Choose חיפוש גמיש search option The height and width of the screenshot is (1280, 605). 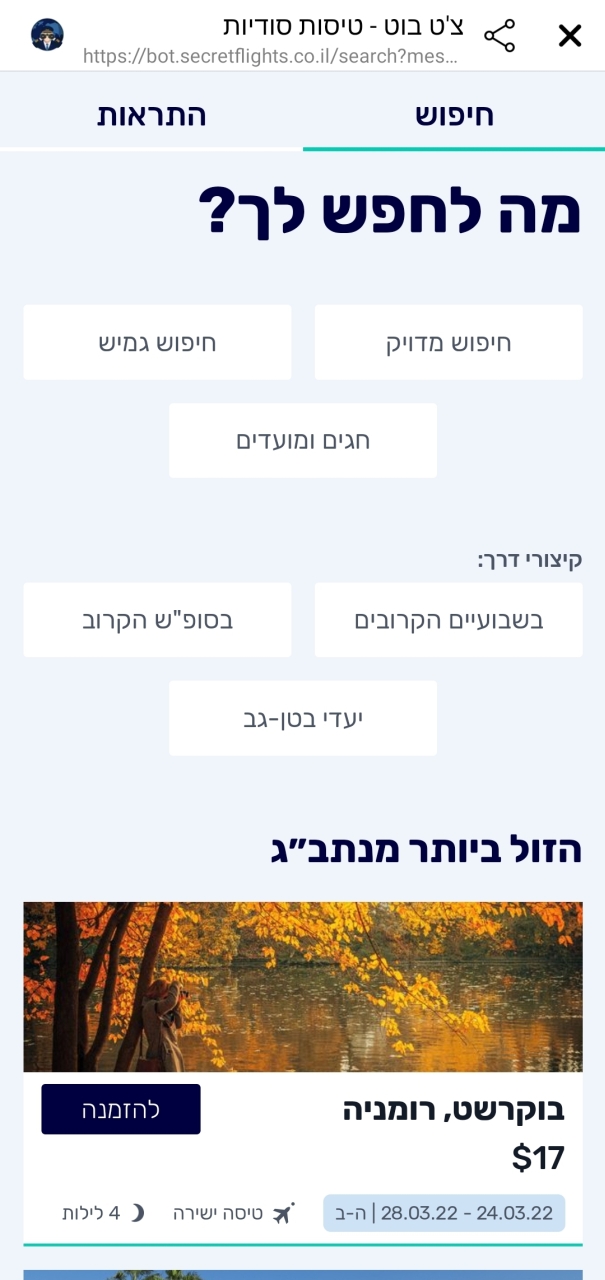(x=157, y=343)
